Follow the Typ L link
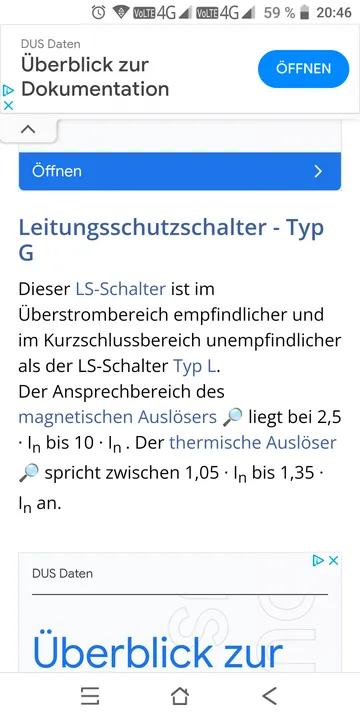360x720 pixels. pyautogui.click(x=195, y=366)
